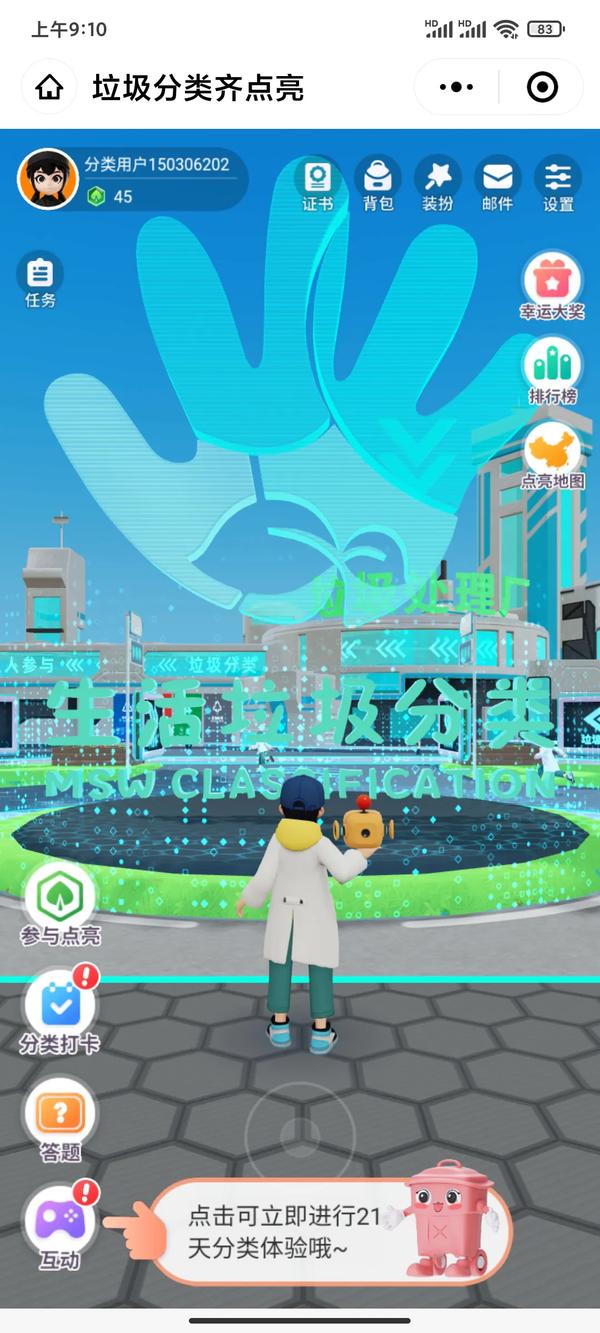Open 设置 settings
This screenshot has width=600, height=1333.
pos(558,185)
